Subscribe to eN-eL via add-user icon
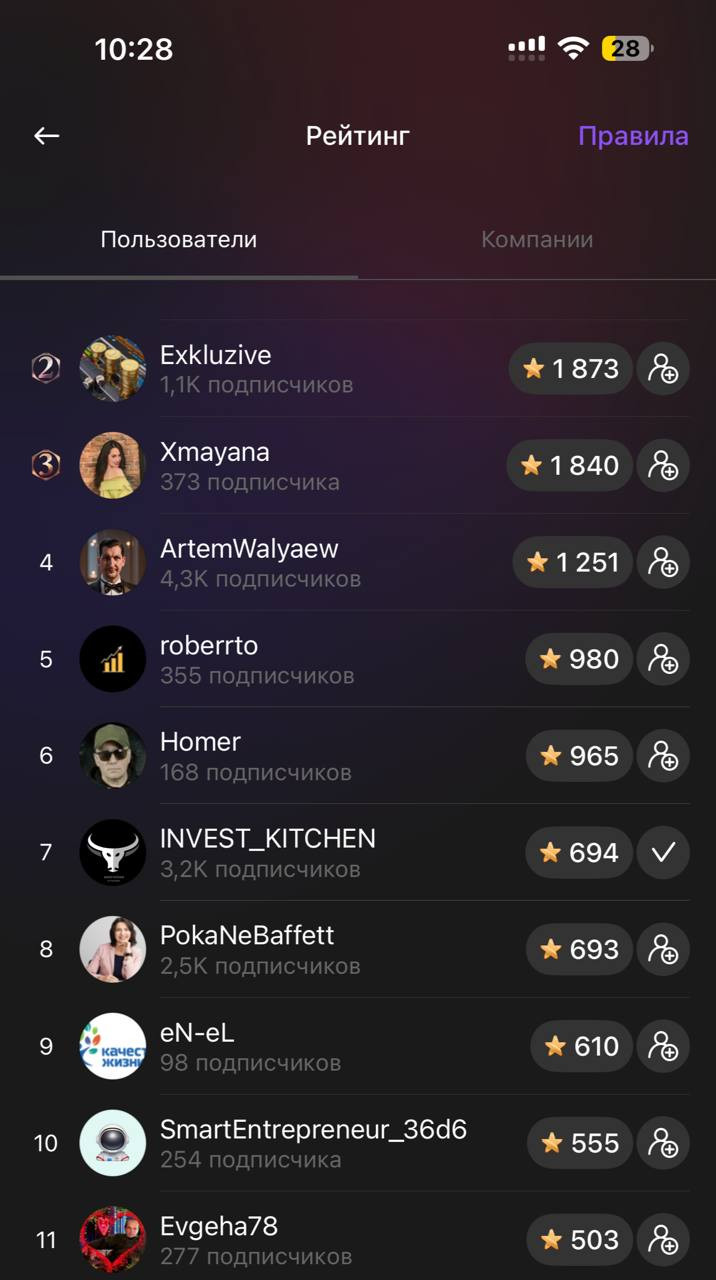The width and height of the screenshot is (716, 1280). click(663, 1046)
